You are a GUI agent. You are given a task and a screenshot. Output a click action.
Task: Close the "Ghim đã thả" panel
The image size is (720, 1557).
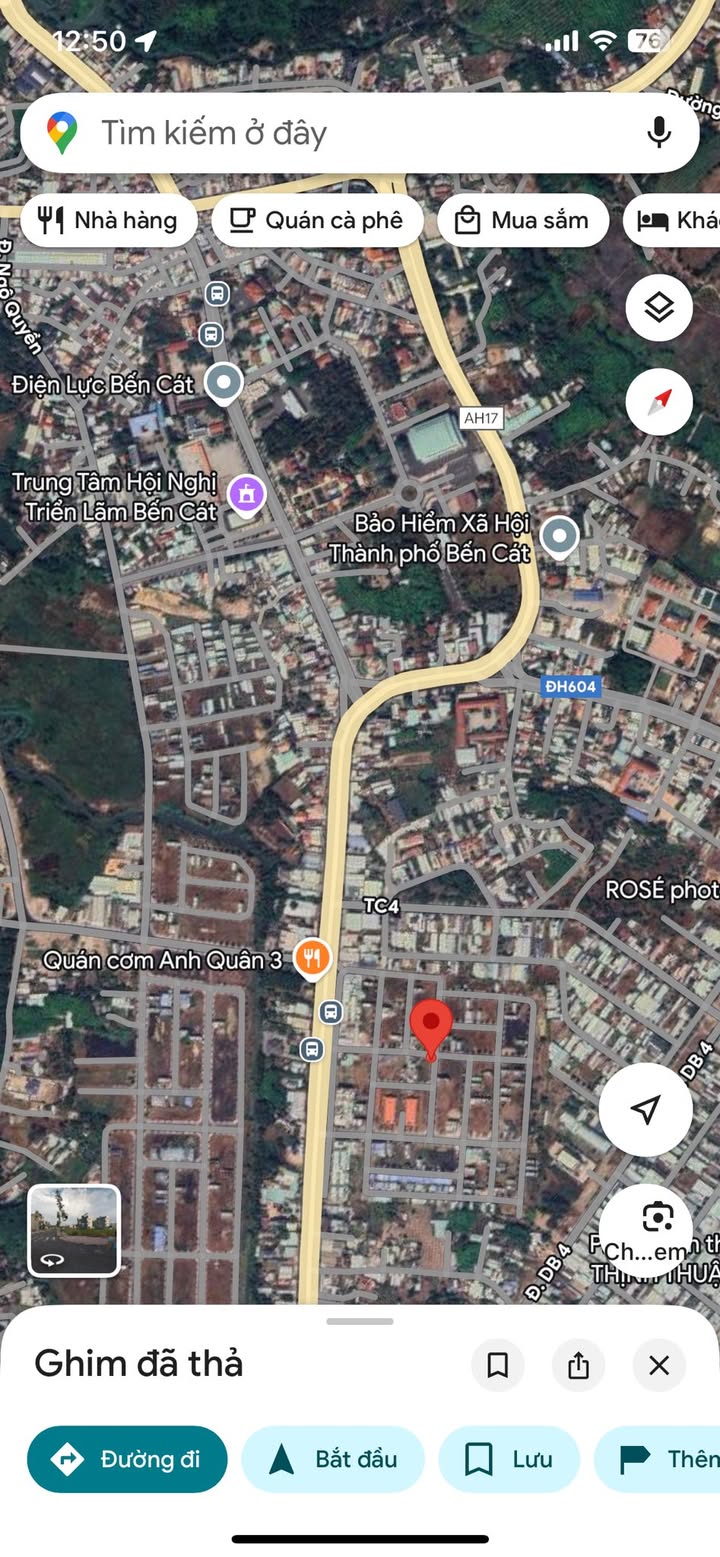(659, 1365)
